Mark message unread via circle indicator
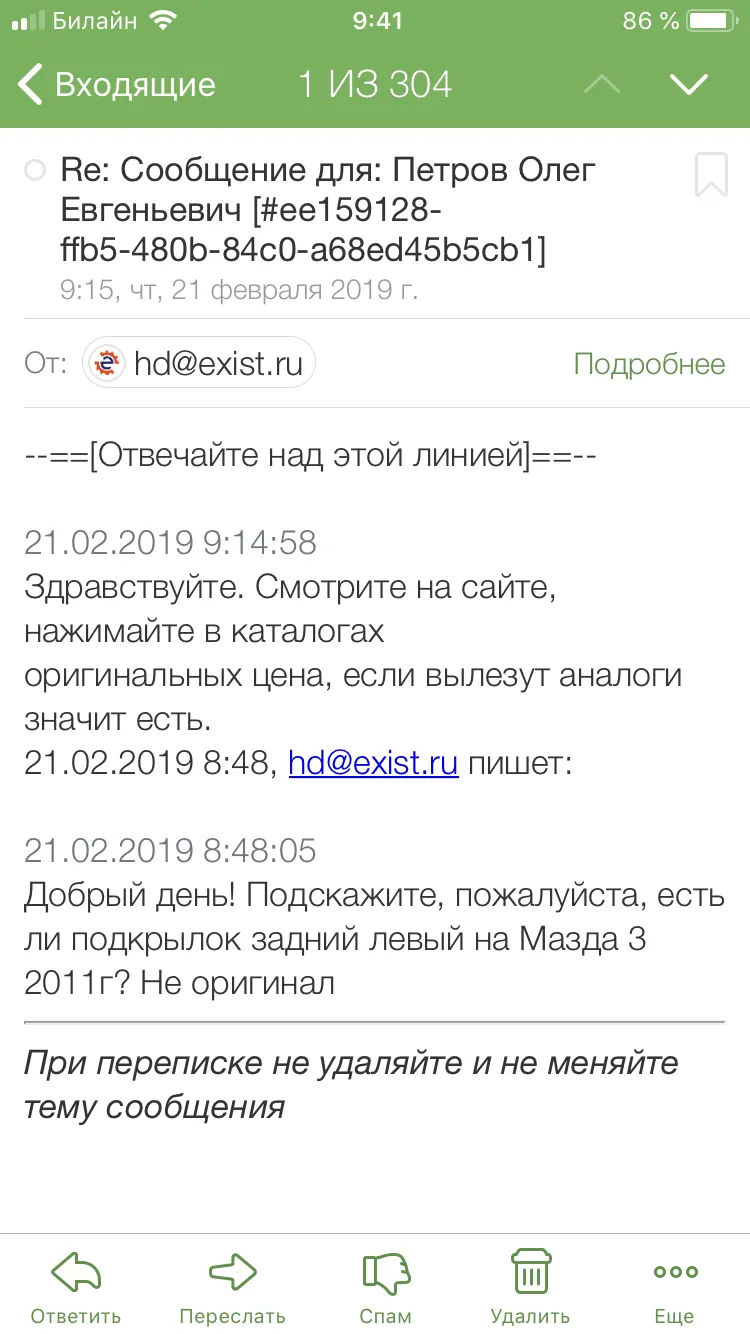This screenshot has width=750, height=1334. [x=35, y=171]
